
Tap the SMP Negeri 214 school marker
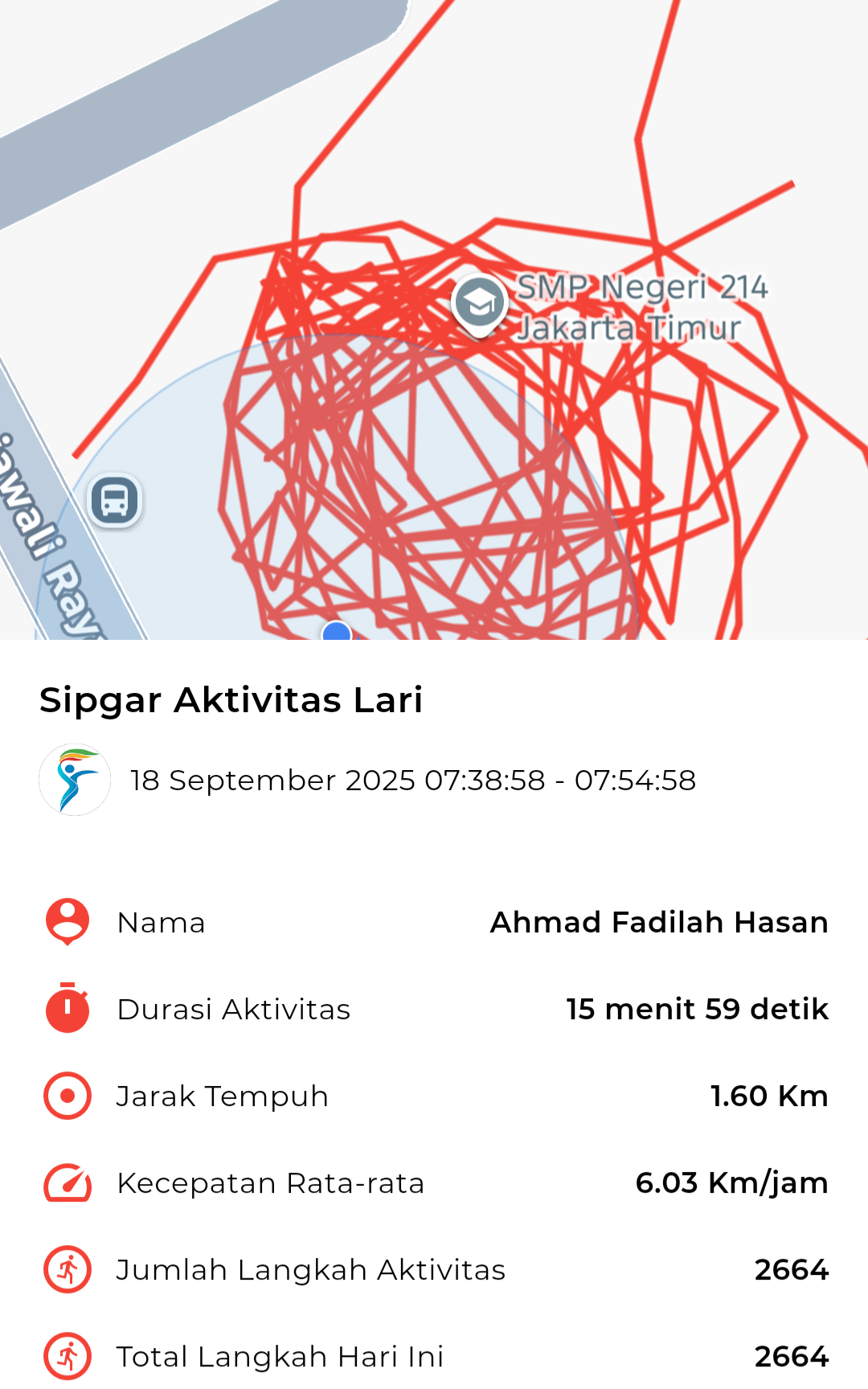point(480,304)
